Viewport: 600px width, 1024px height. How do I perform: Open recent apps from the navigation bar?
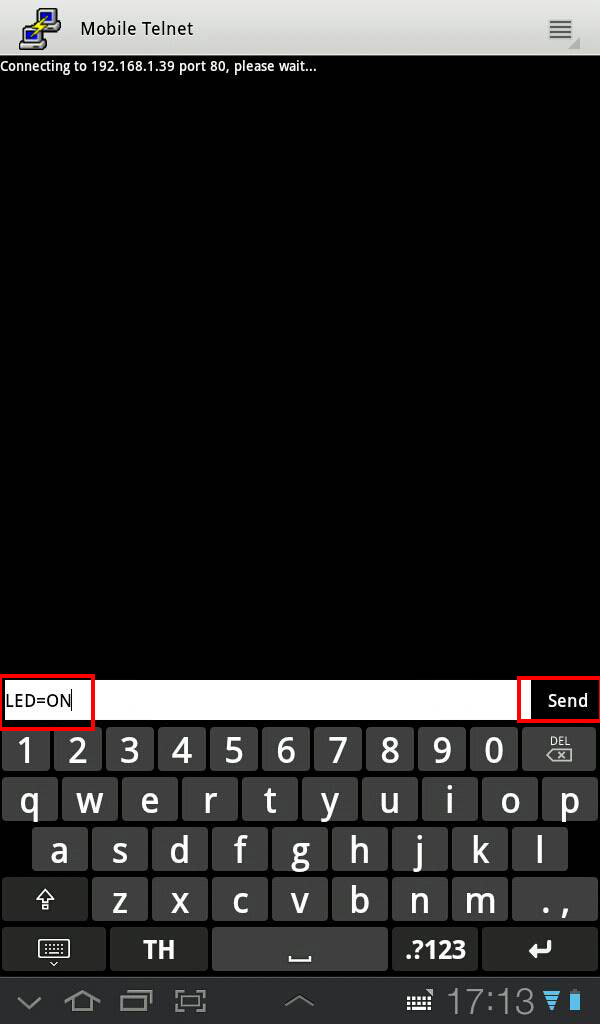pos(136,1000)
